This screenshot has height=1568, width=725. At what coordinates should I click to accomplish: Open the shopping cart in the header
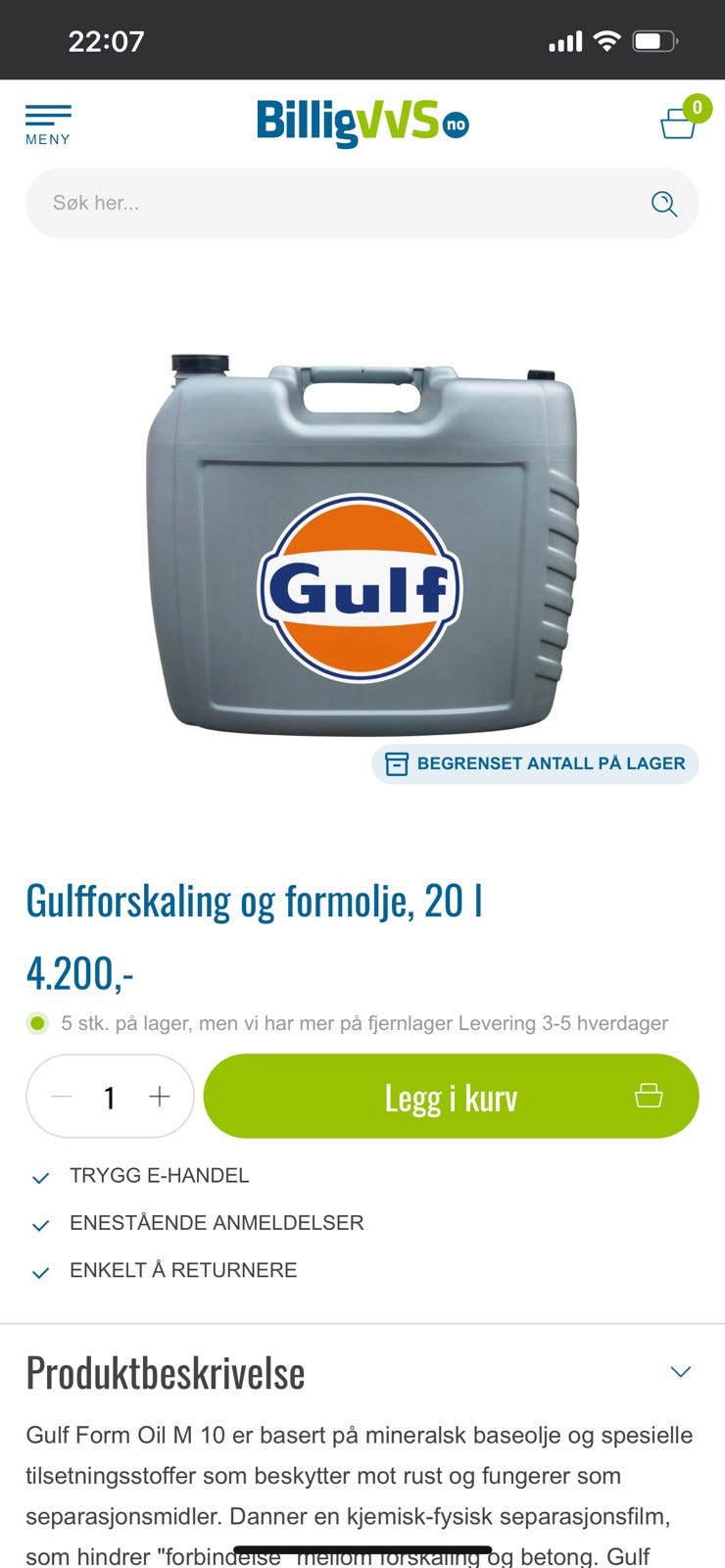[x=677, y=125]
